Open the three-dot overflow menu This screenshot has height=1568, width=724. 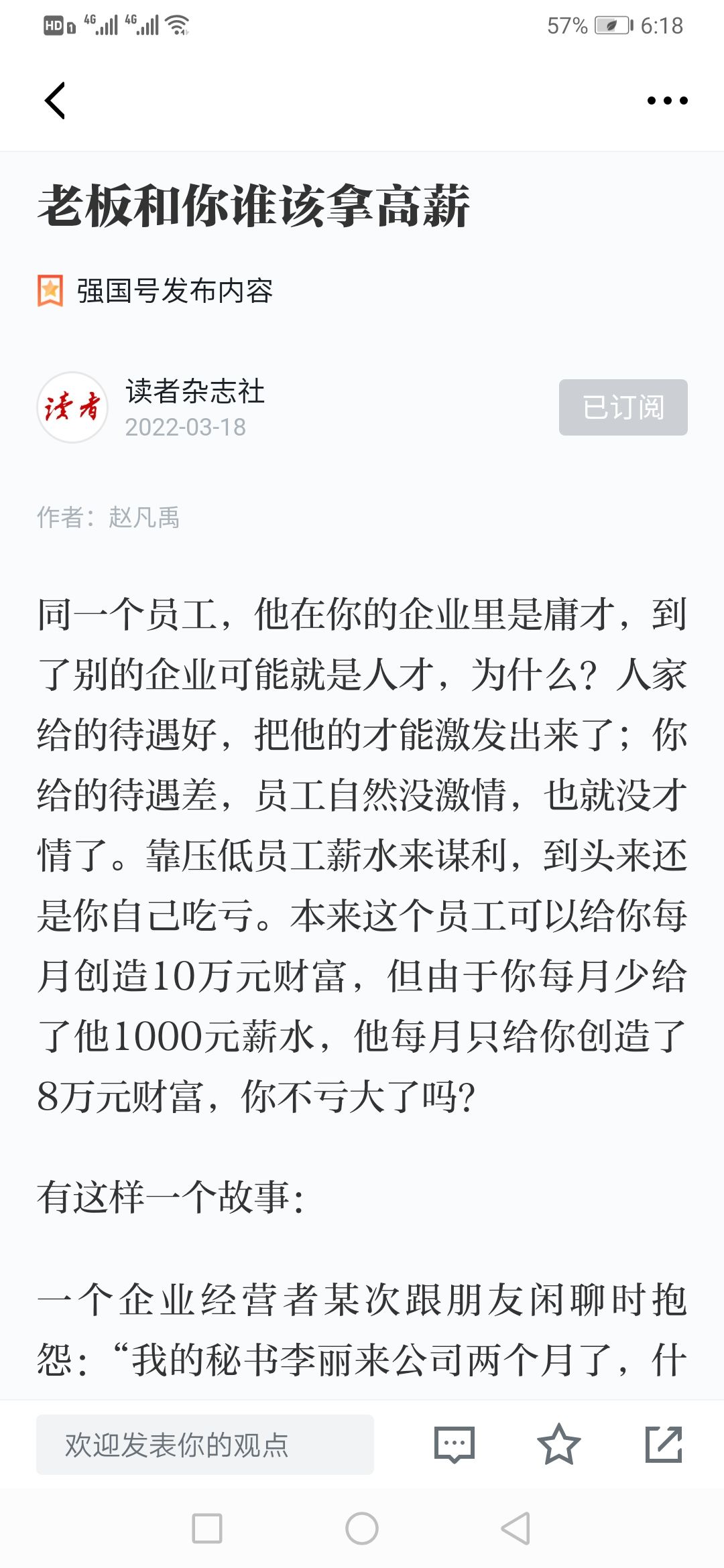(x=667, y=101)
